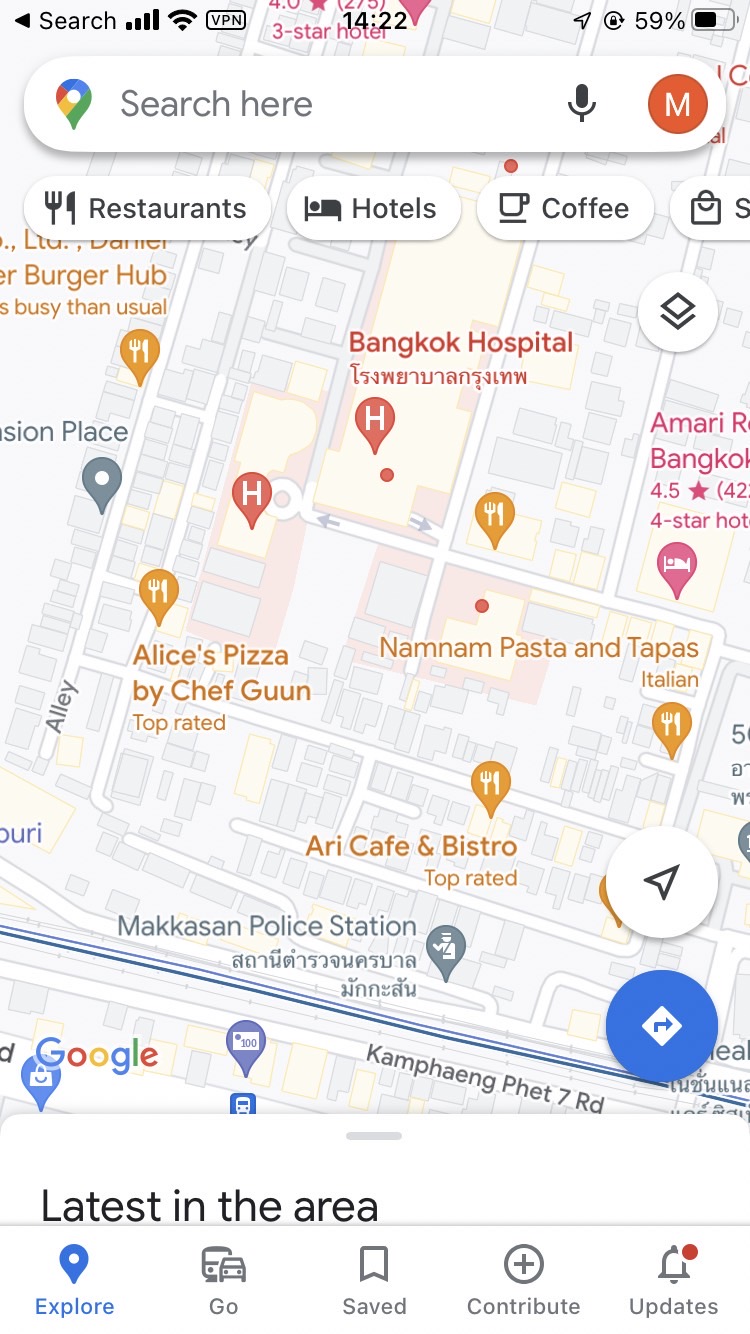
Task: Center map on my location
Action: [x=661, y=881]
